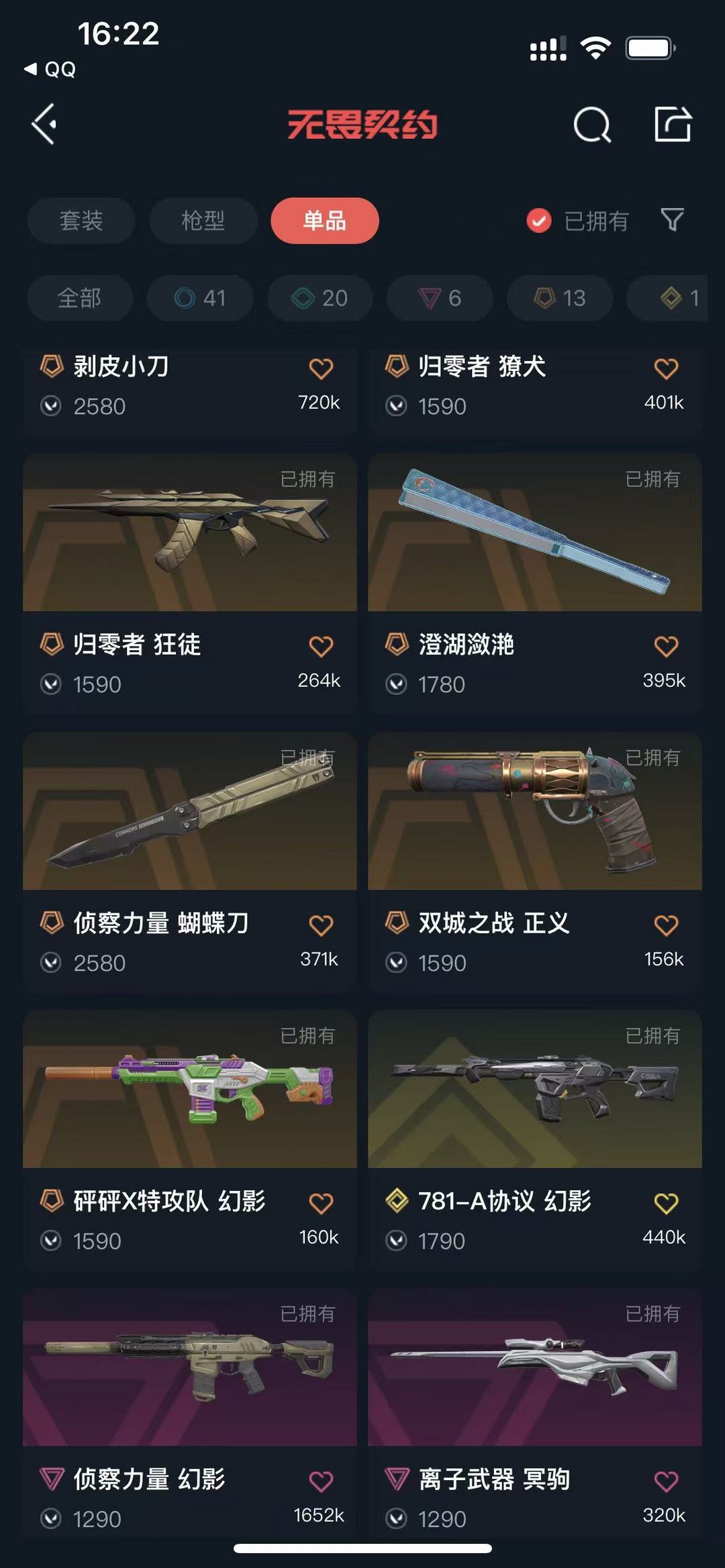Select the 单品 category button

coord(324,221)
